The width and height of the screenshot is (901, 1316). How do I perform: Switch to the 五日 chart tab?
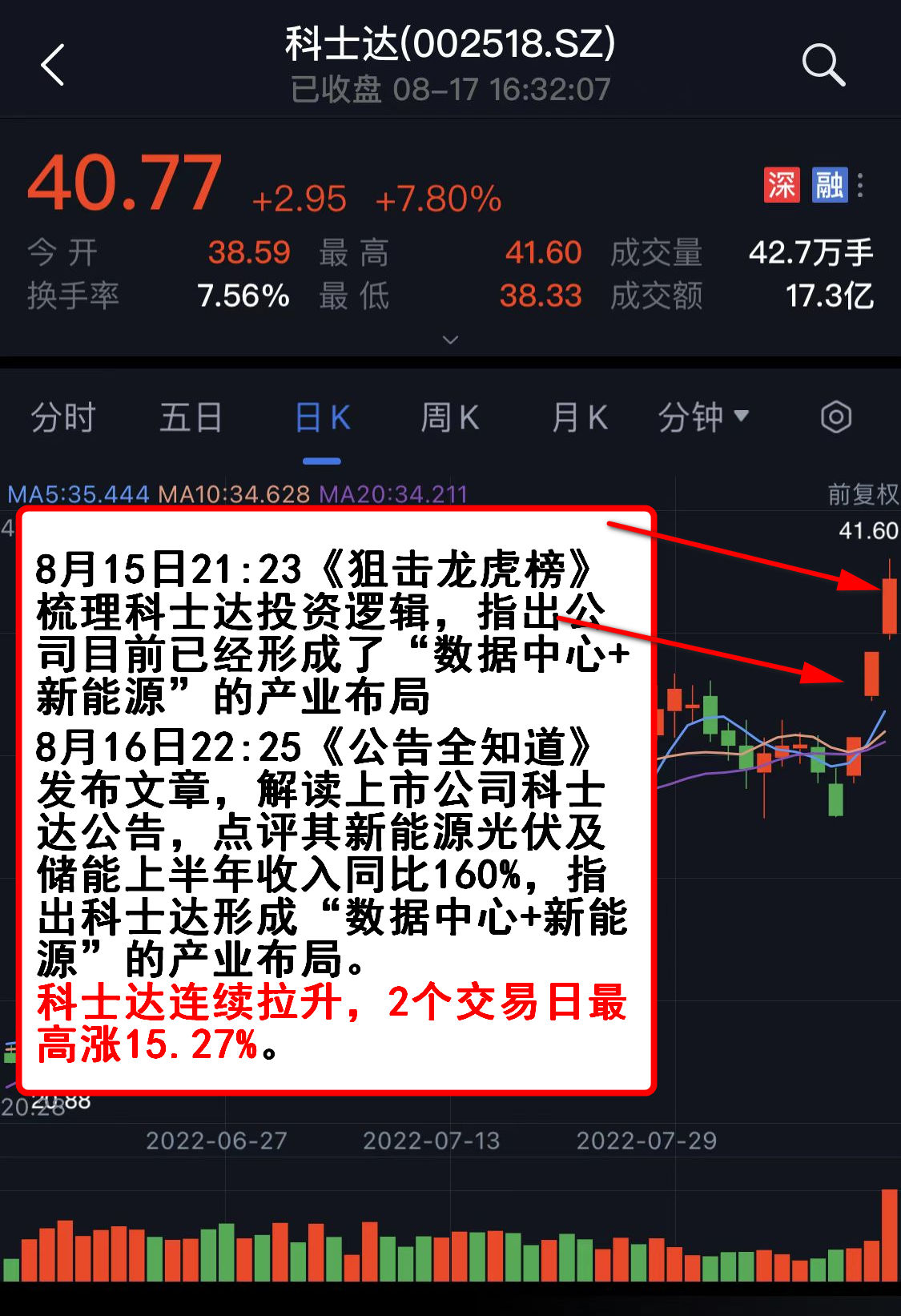[x=191, y=417]
